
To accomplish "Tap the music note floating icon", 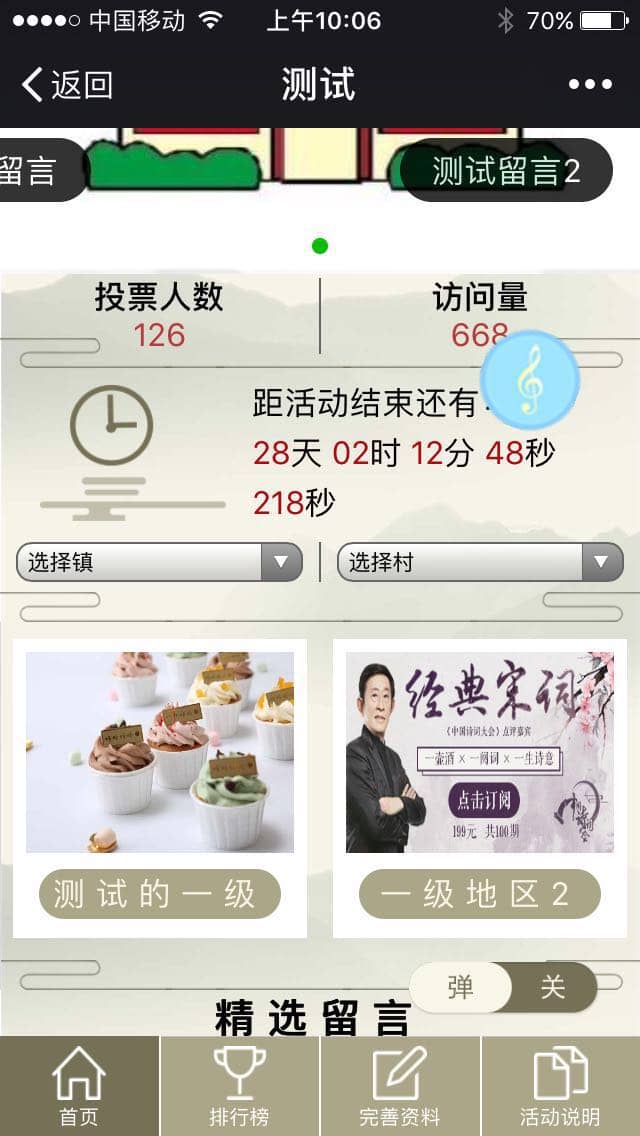I will point(529,380).
